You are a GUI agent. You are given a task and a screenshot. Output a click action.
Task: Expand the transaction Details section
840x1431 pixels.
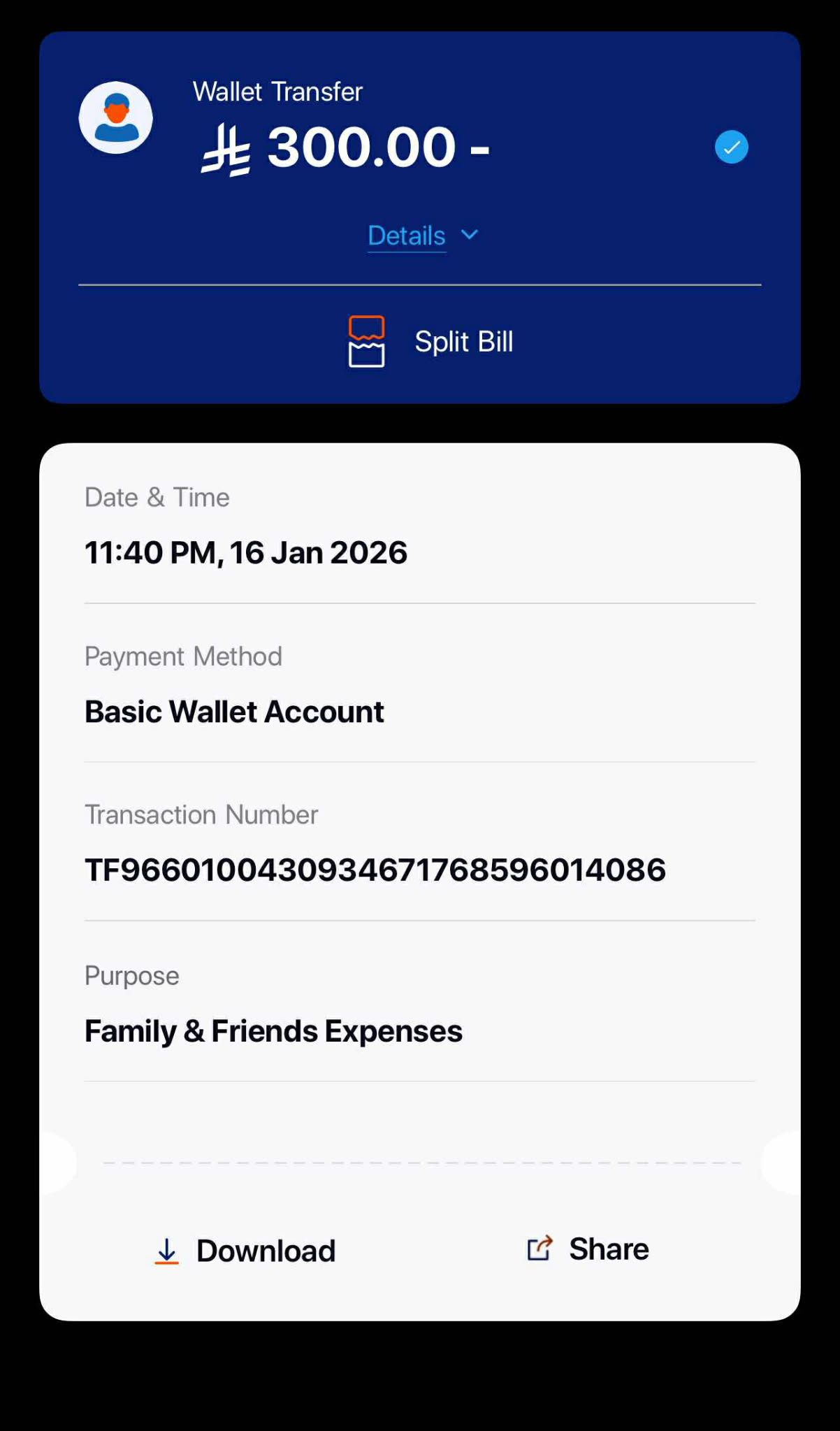click(421, 236)
